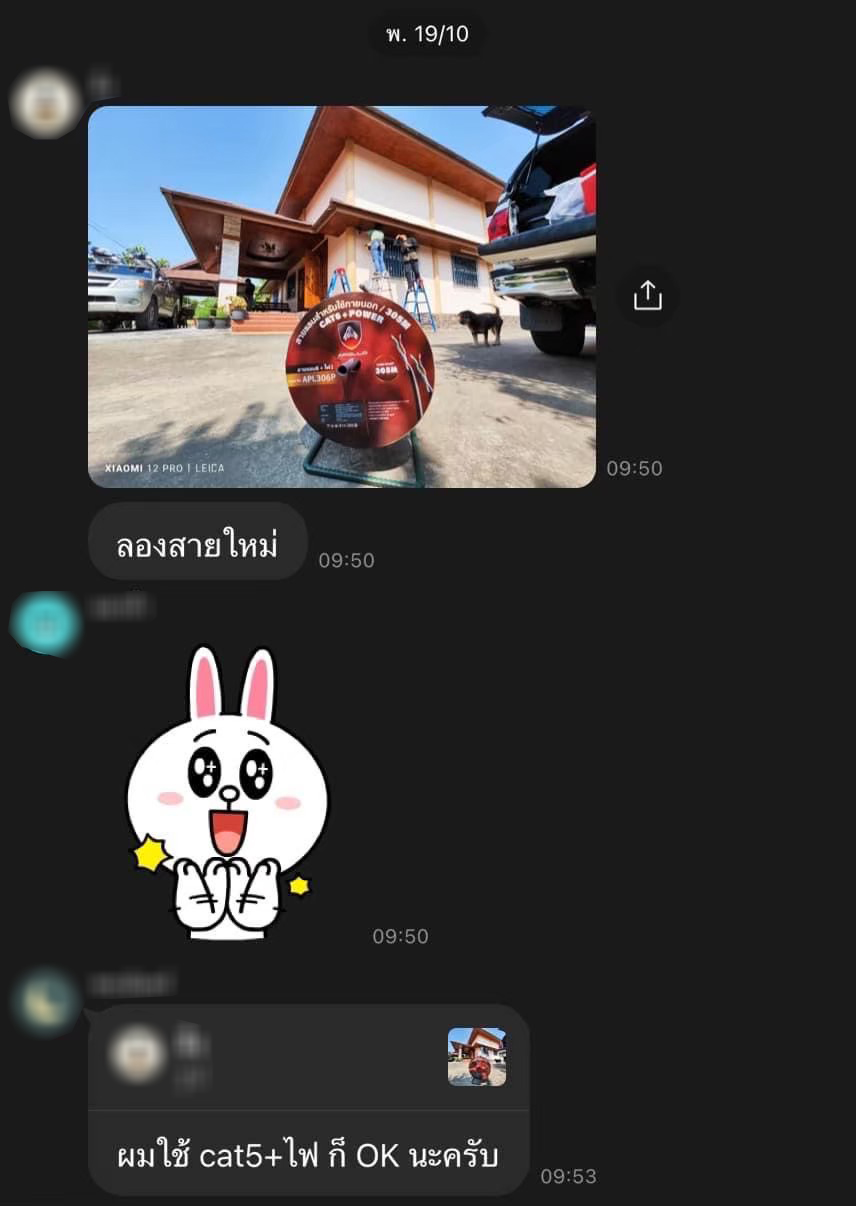Open the avatar next to the cat5 reply
Image resolution: width=856 pixels, height=1206 pixels.
(47, 1001)
